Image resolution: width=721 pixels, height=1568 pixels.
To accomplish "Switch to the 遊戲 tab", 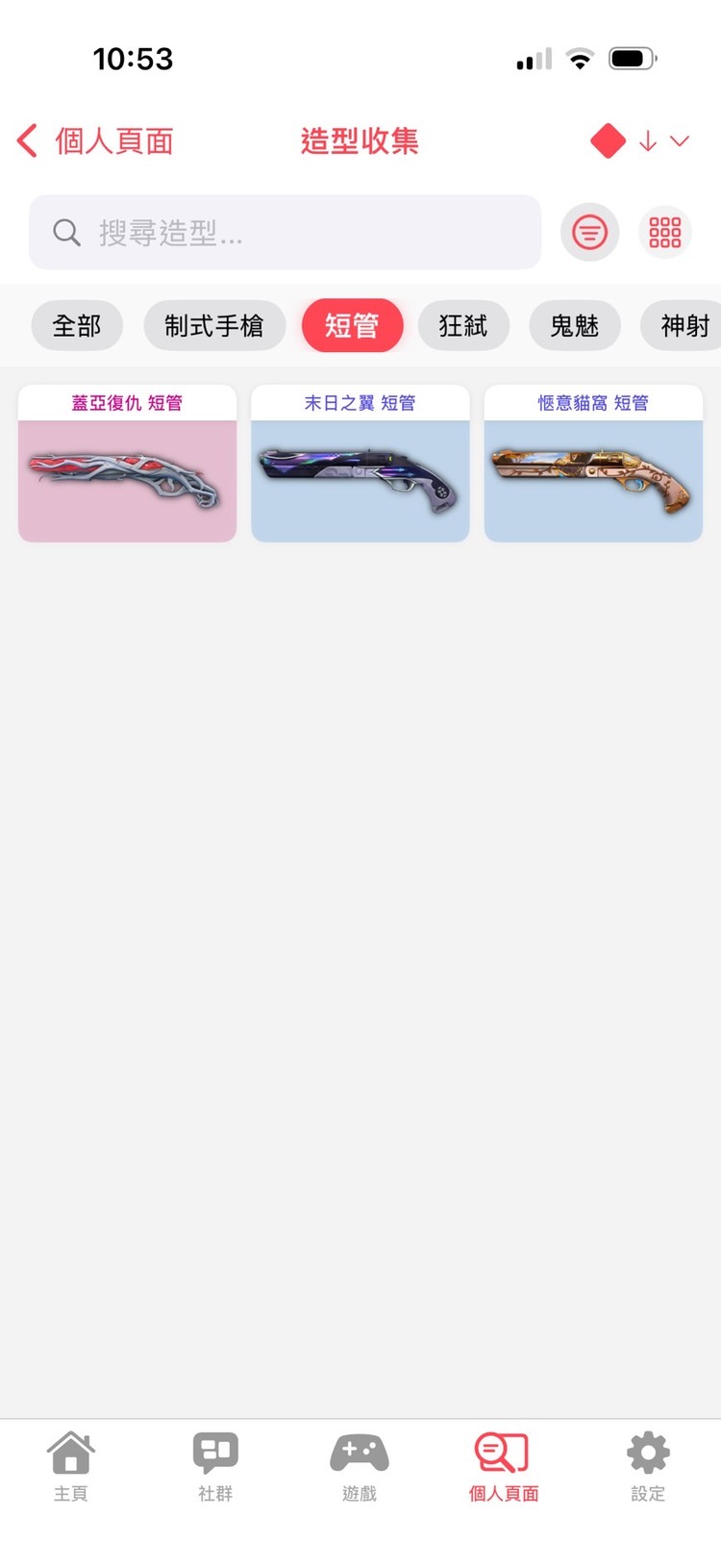I will pos(360,1466).
